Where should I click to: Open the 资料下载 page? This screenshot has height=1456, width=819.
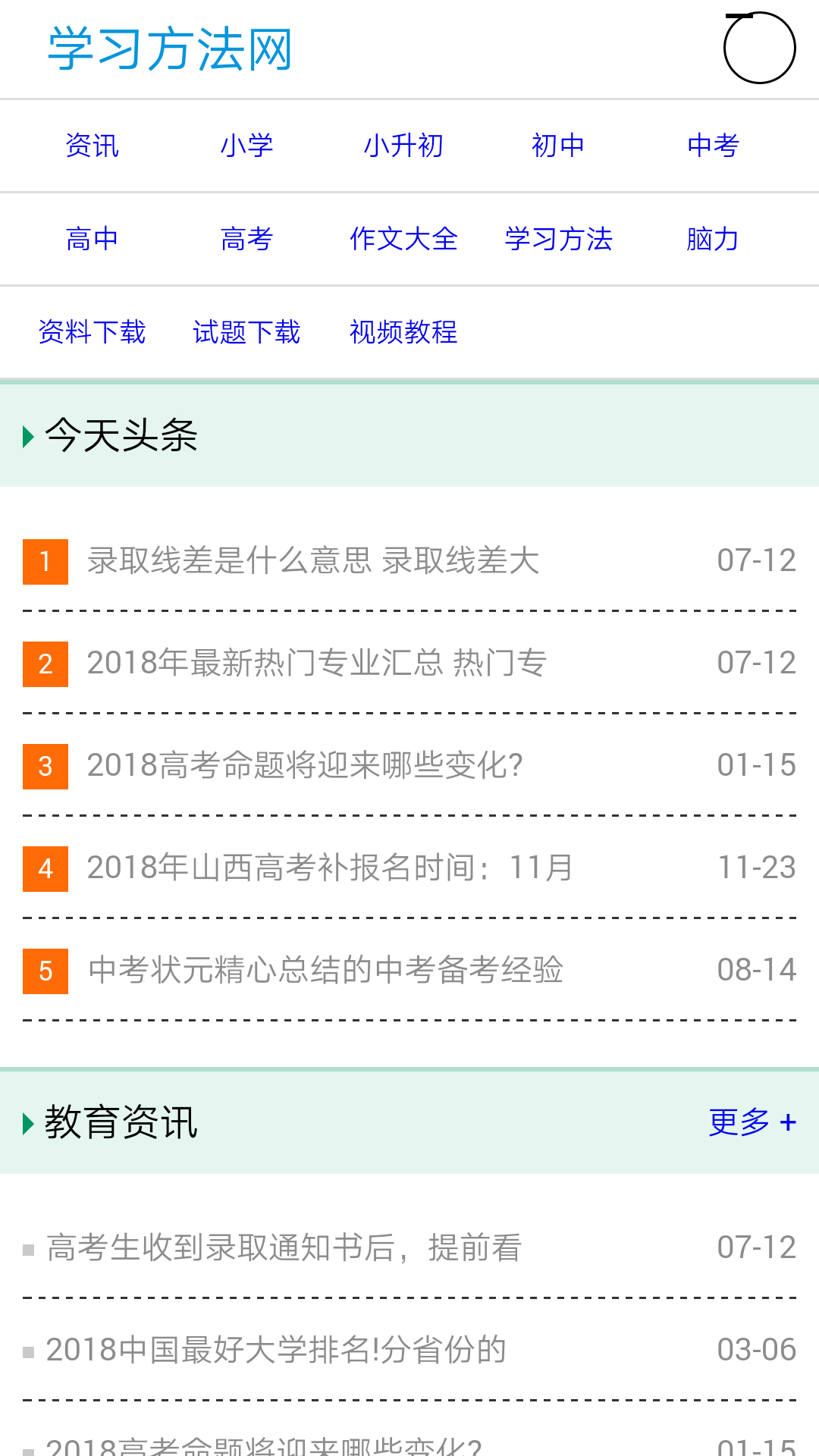pyautogui.click(x=92, y=332)
